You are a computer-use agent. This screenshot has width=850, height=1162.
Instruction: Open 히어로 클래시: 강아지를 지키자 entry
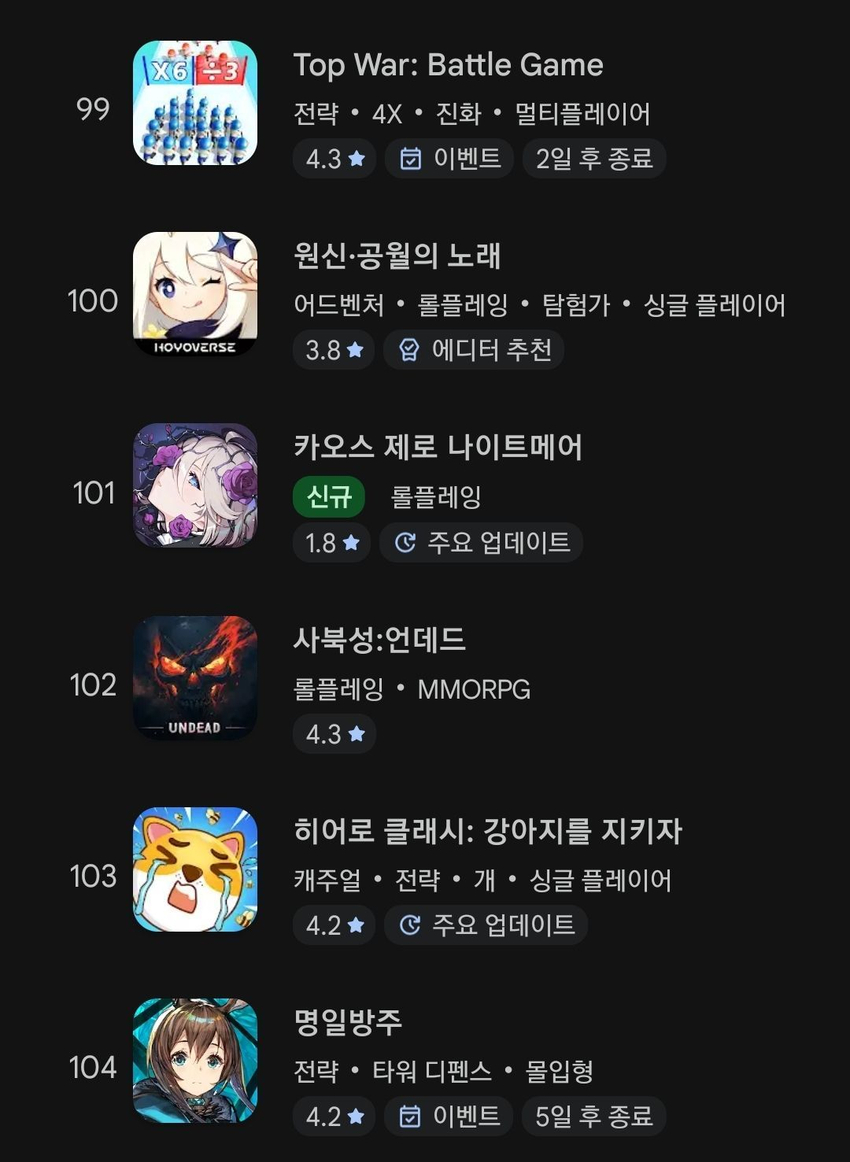(x=487, y=831)
